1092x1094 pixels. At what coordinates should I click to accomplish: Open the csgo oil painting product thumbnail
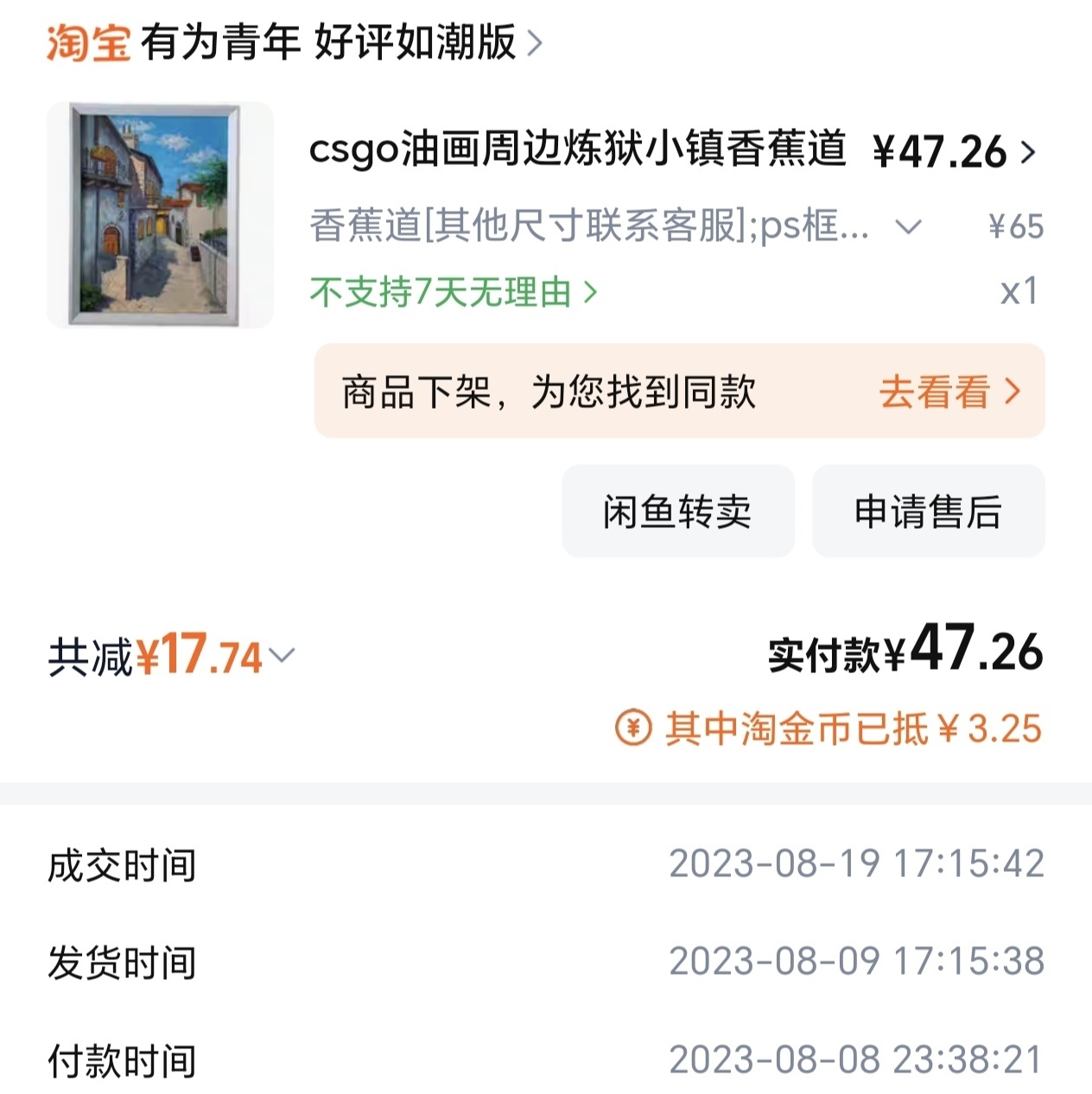pyautogui.click(x=160, y=214)
